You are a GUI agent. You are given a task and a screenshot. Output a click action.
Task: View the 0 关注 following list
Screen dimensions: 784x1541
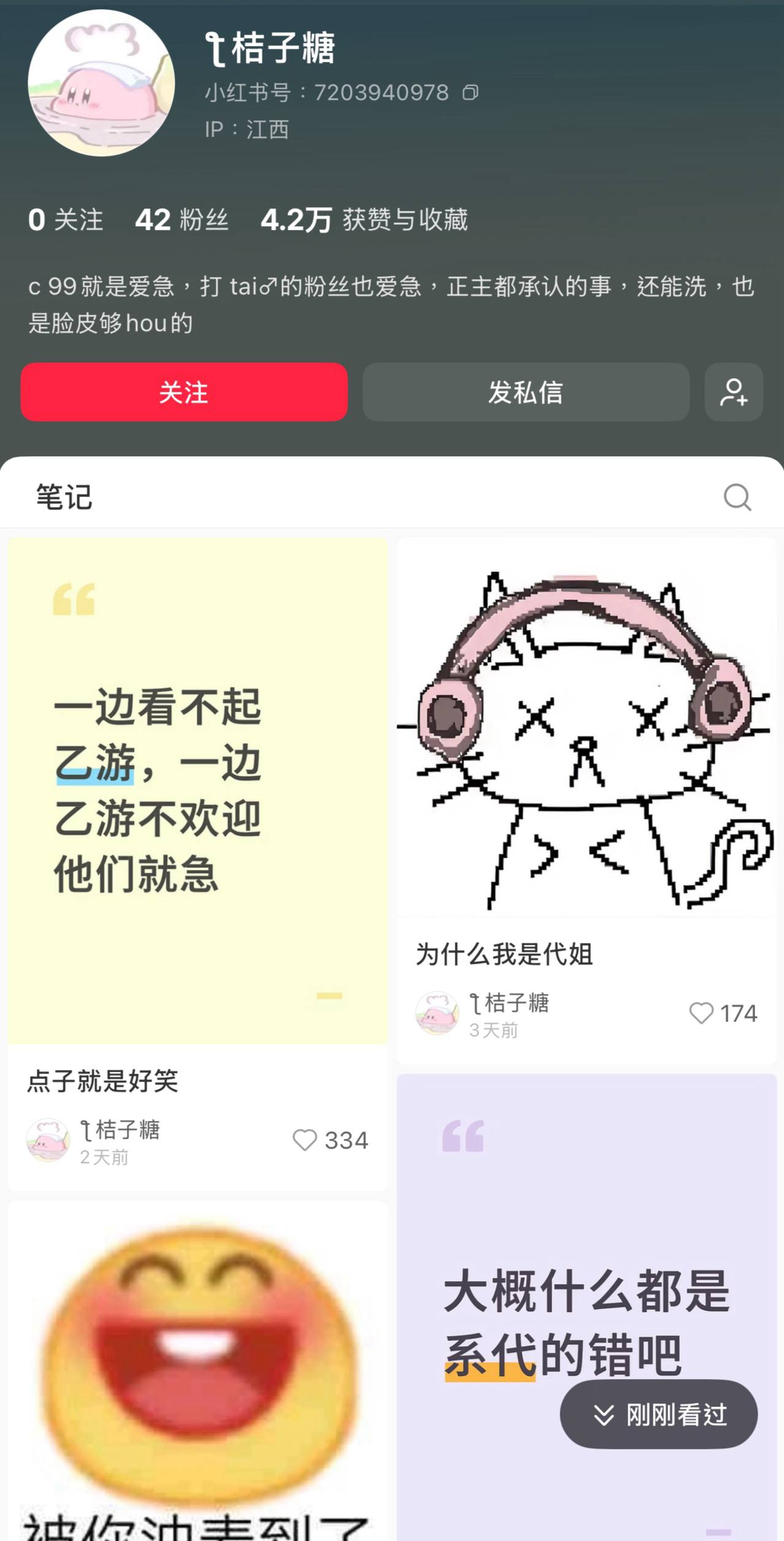pyautogui.click(x=66, y=220)
